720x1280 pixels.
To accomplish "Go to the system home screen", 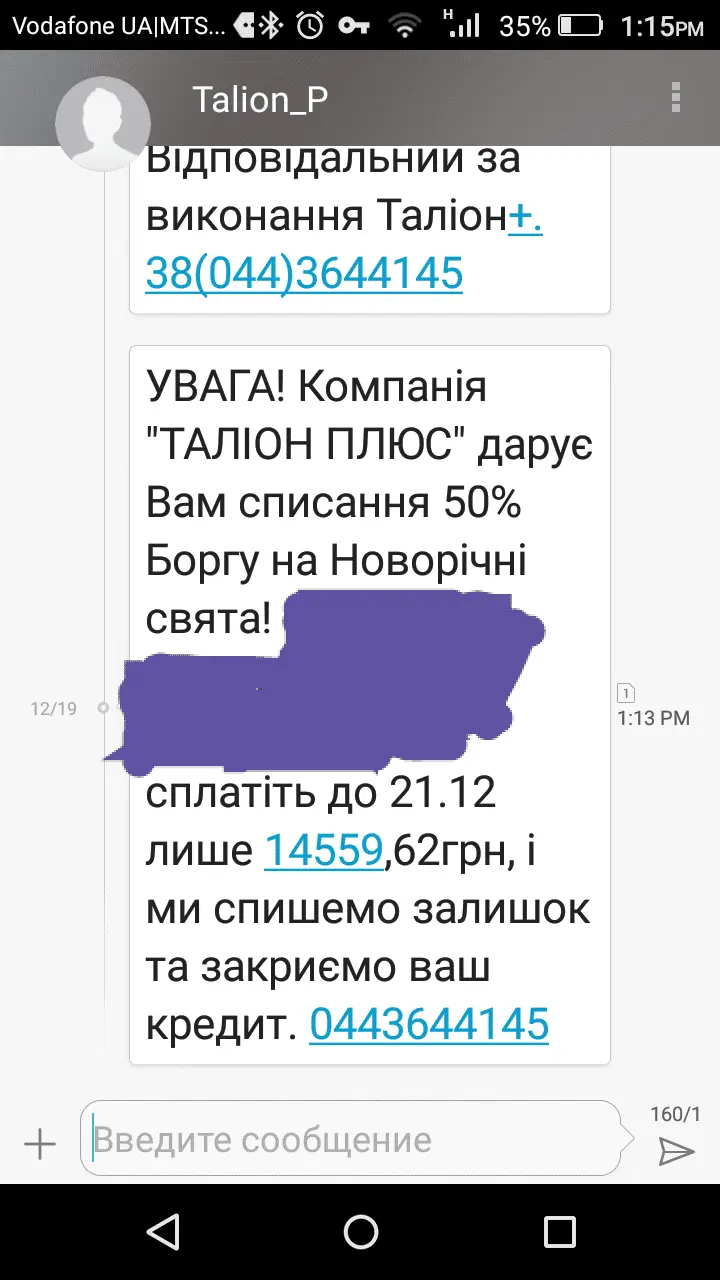I will (360, 1231).
